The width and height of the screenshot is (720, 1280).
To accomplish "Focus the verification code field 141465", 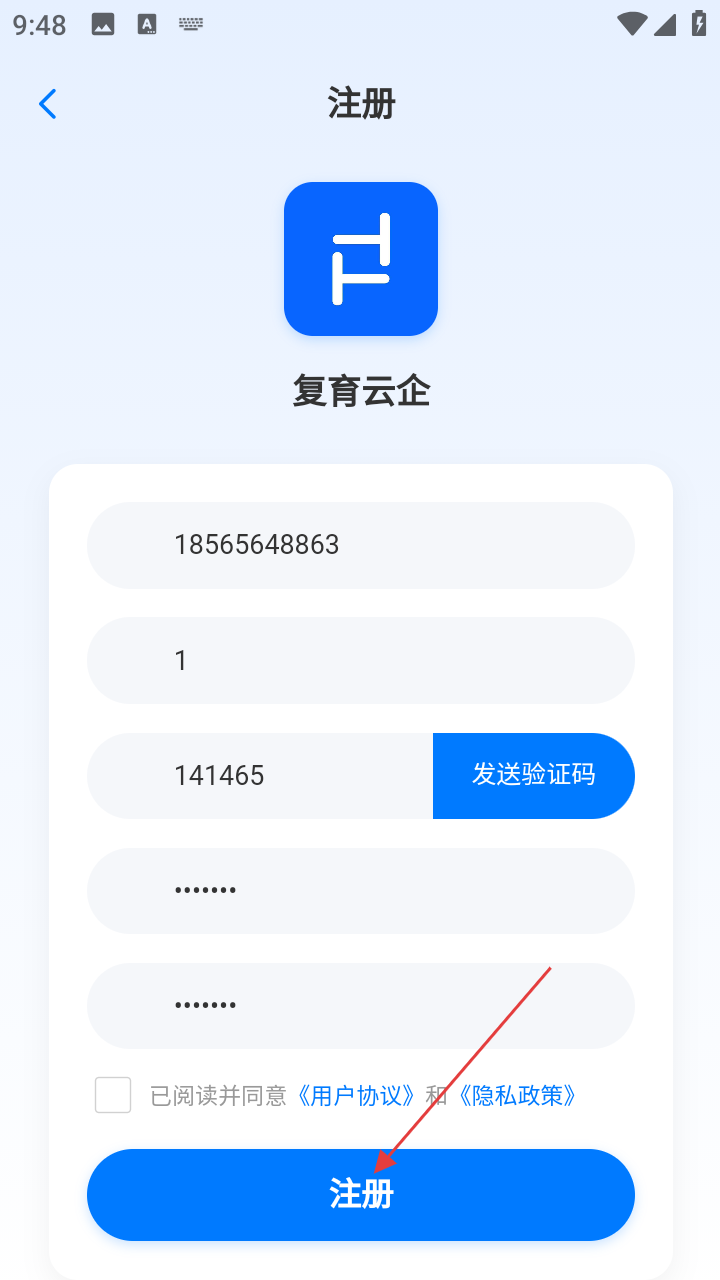I will click(260, 776).
